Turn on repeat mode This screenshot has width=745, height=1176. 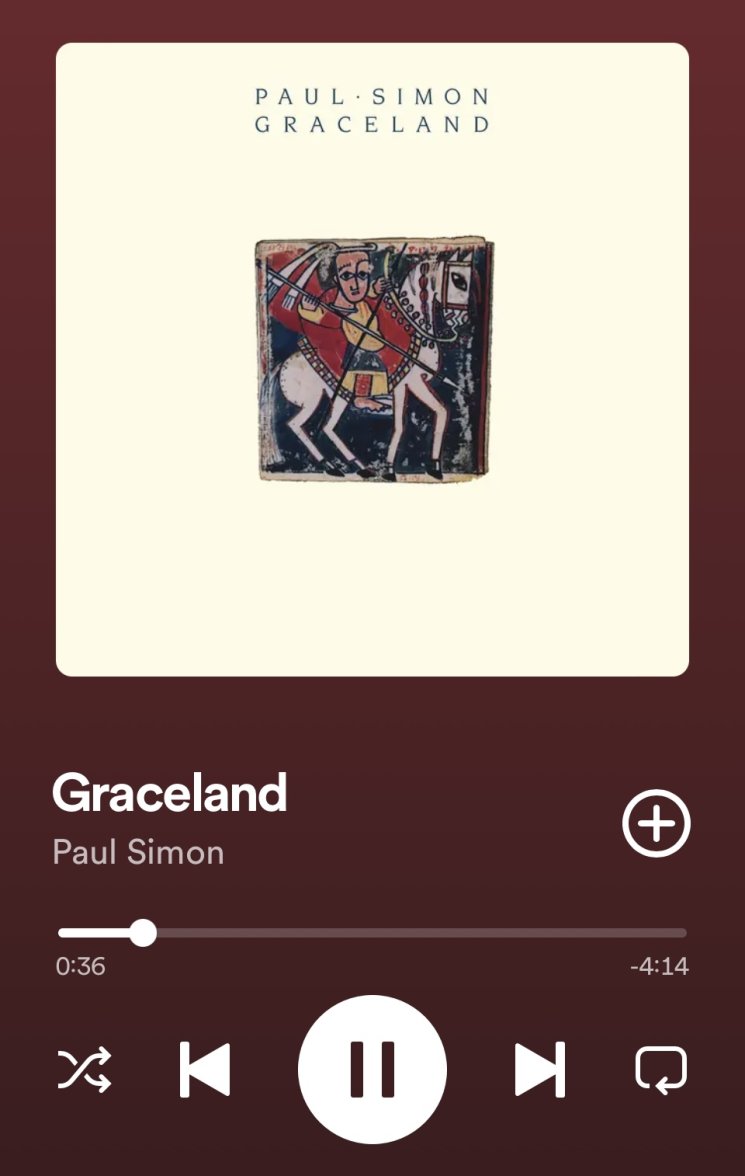point(661,1069)
